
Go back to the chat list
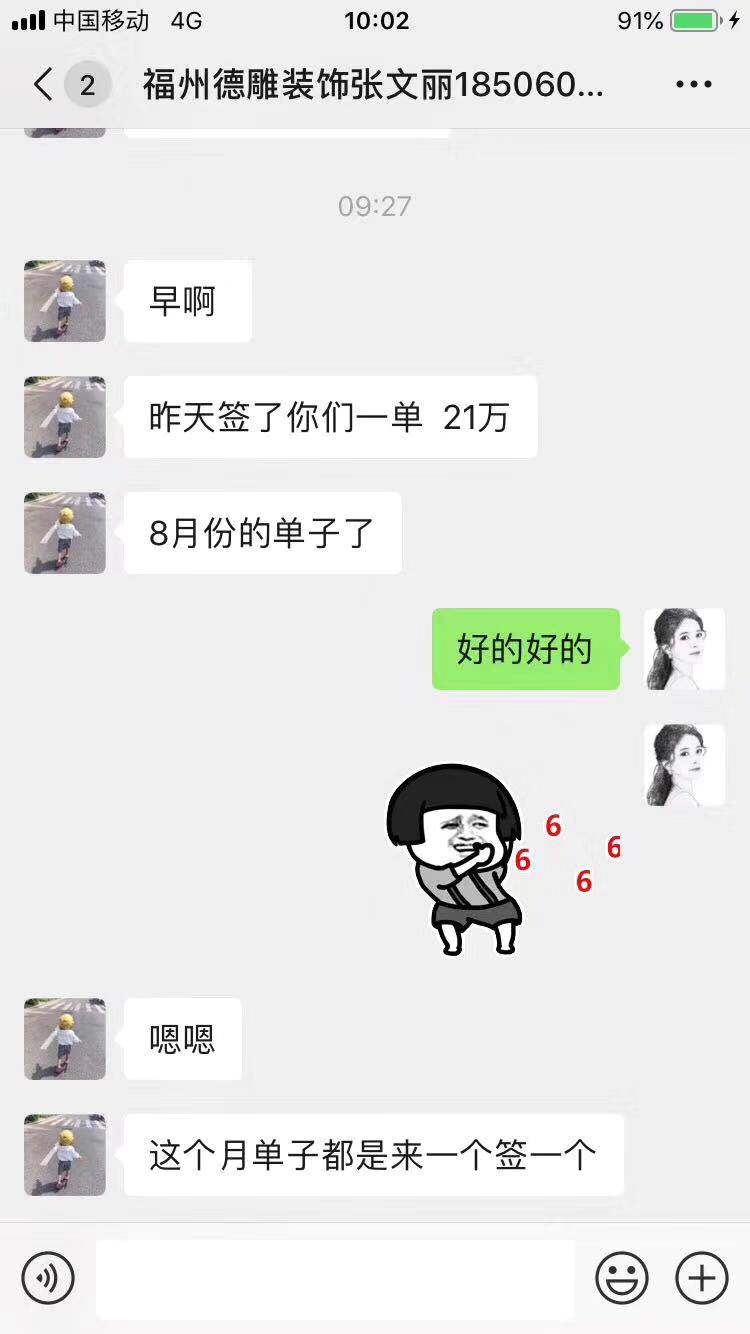[x=42, y=85]
